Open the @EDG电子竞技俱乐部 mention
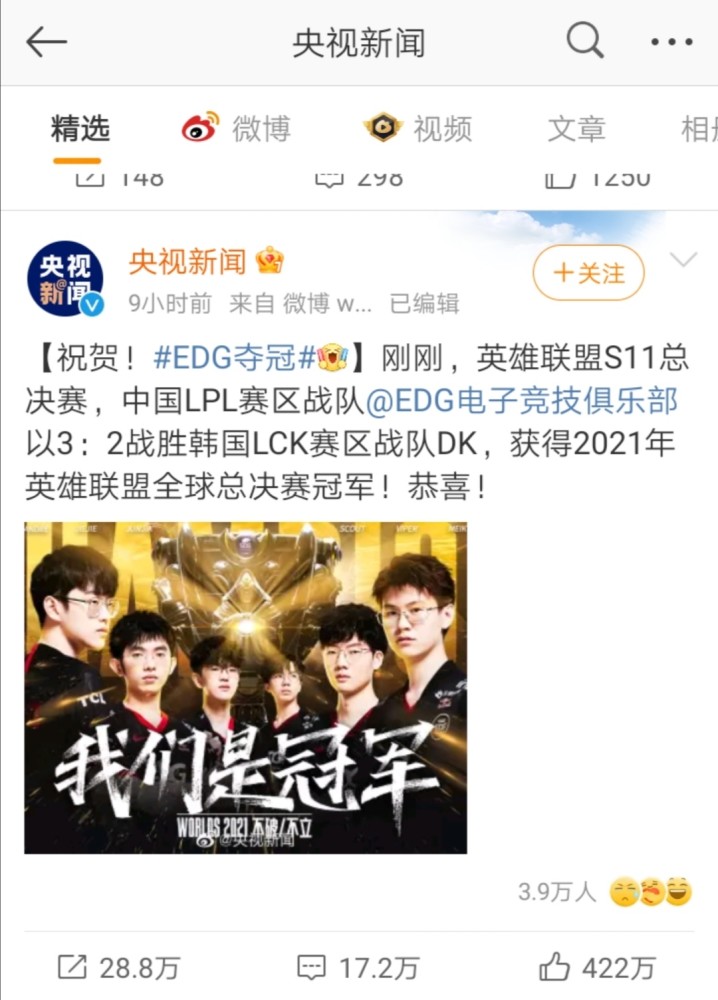This screenshot has height=1000, width=718. click(522, 401)
